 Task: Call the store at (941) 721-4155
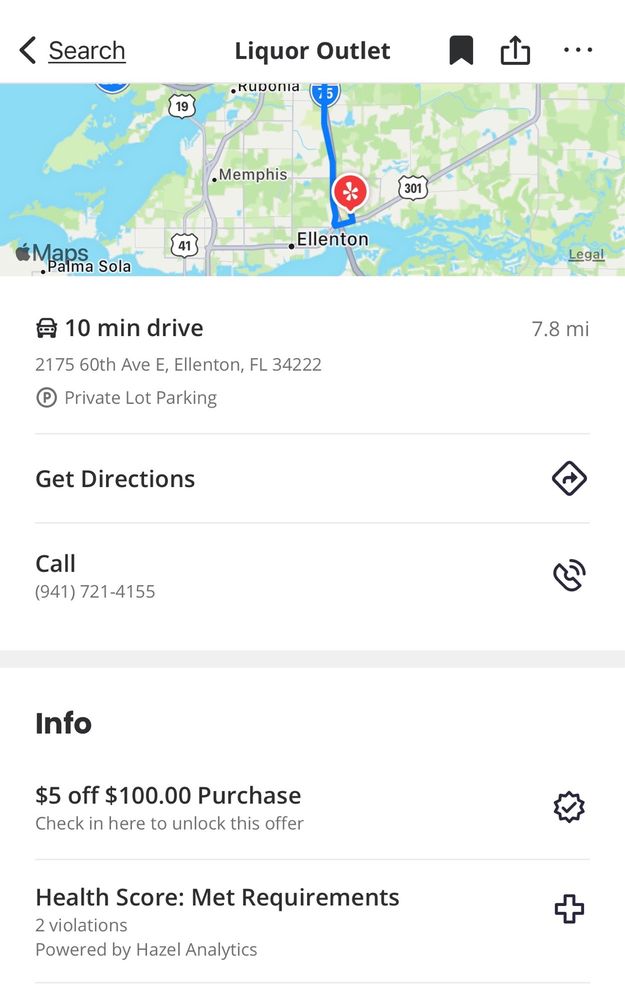[x=312, y=576]
